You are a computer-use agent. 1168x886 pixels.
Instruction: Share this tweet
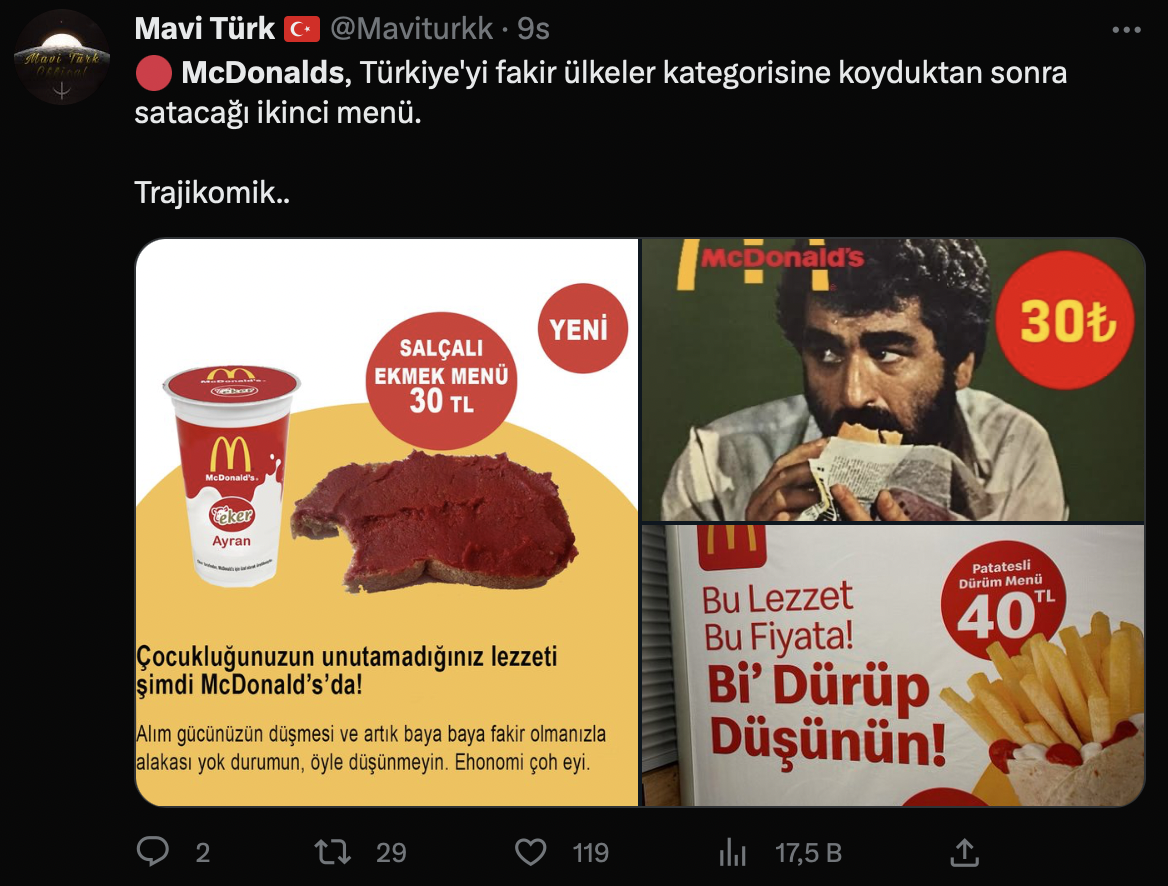pos(963,852)
